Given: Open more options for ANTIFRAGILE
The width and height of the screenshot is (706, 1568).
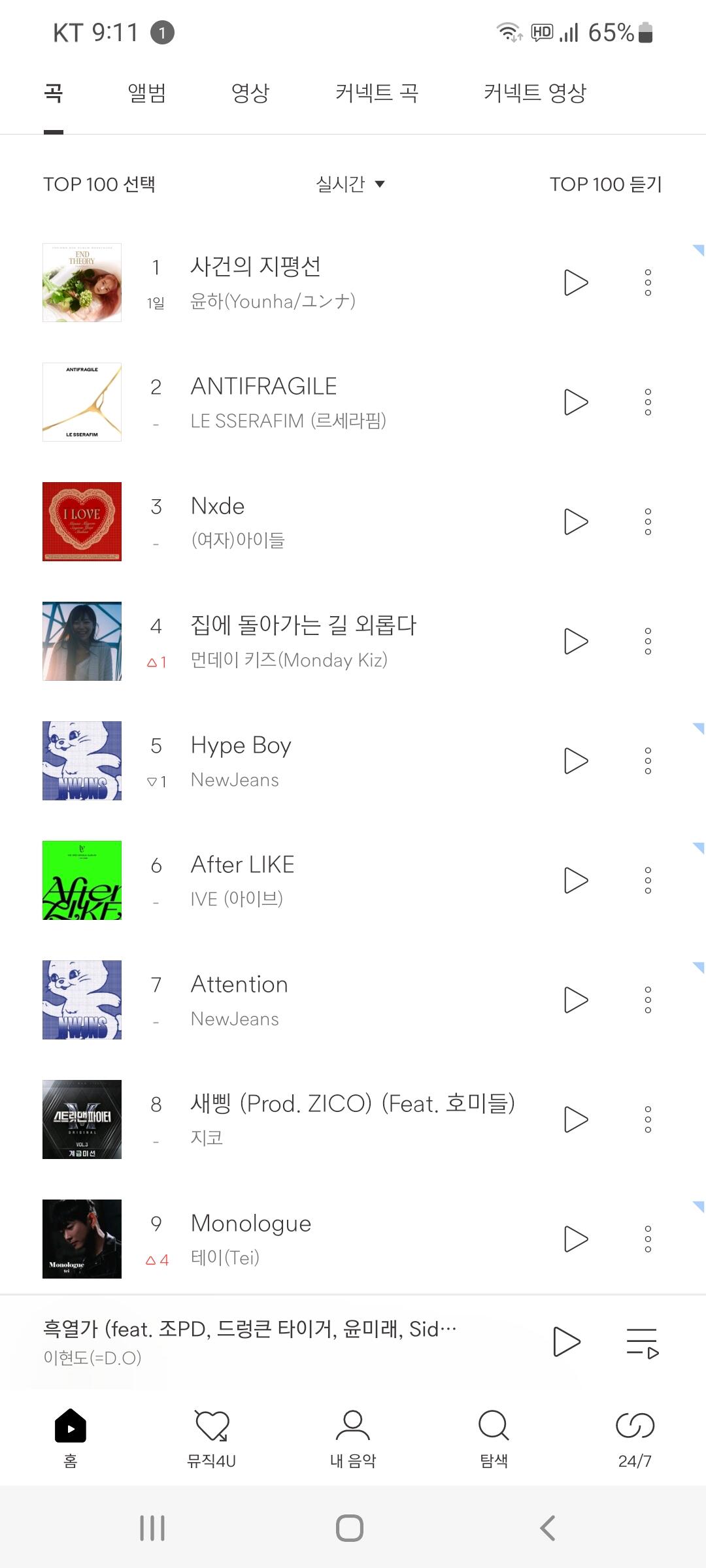Looking at the screenshot, I should 648,402.
